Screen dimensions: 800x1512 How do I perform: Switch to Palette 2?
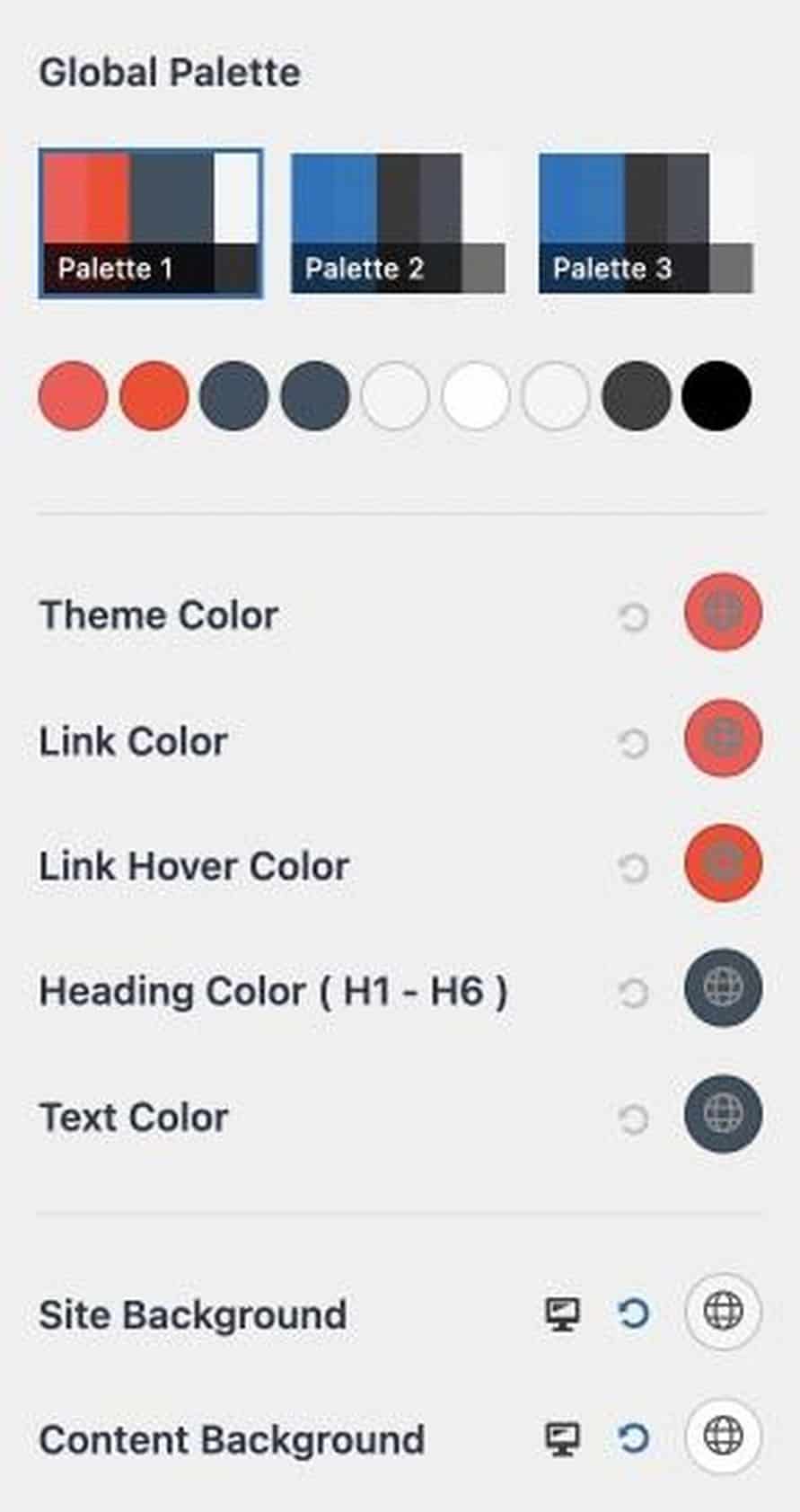pos(398,223)
